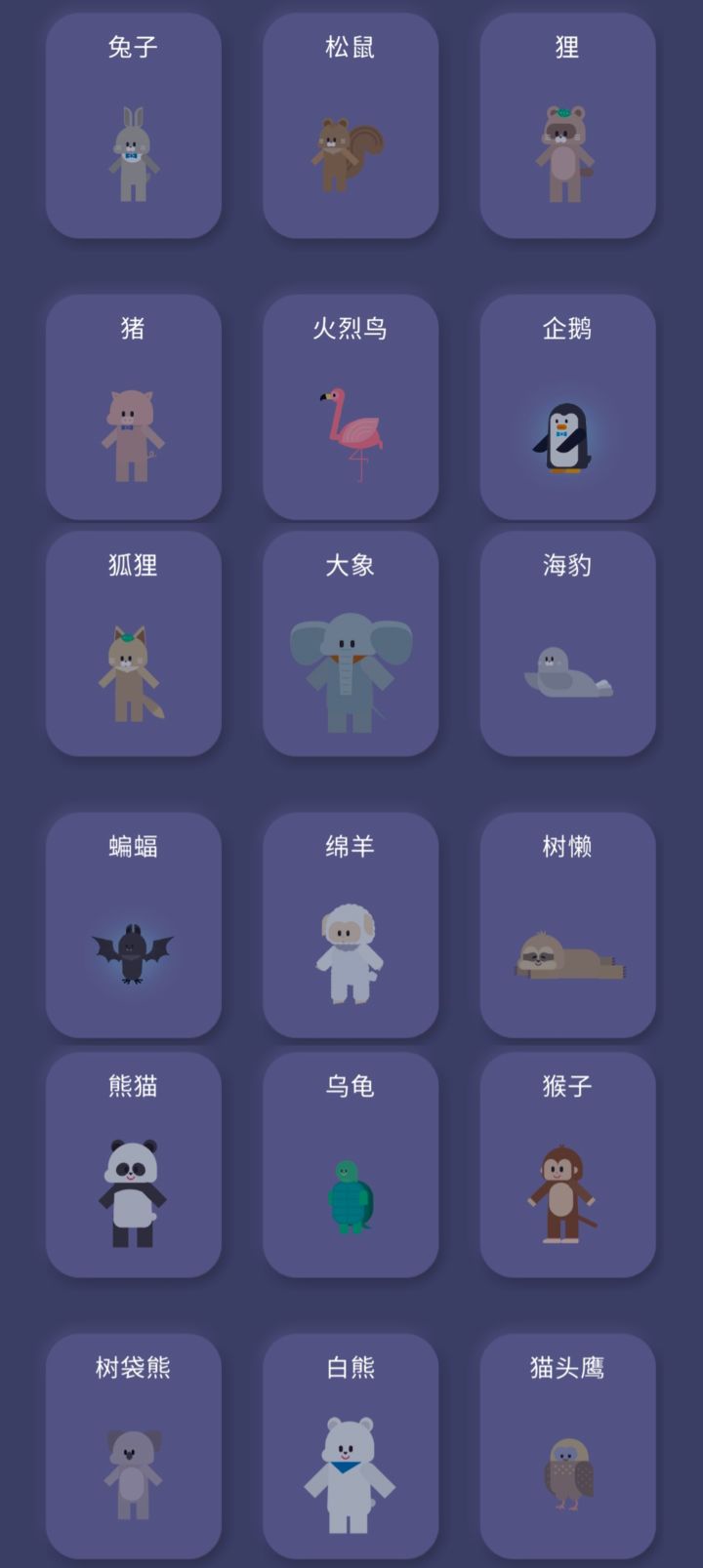703x1568 pixels.
Task: Select the 火烈鸟 flamingo card
Action: (x=351, y=408)
